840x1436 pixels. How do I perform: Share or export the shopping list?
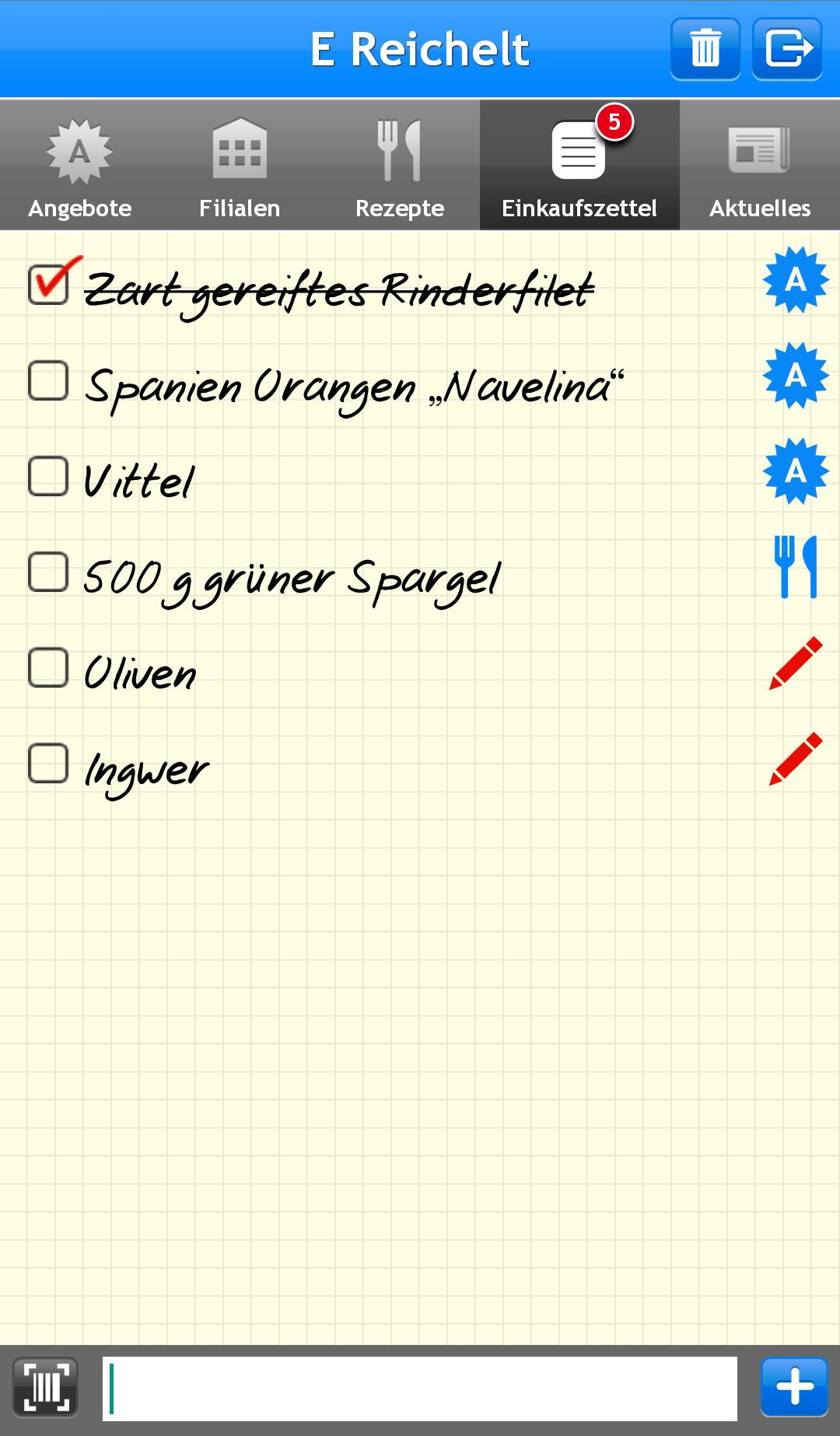point(787,49)
